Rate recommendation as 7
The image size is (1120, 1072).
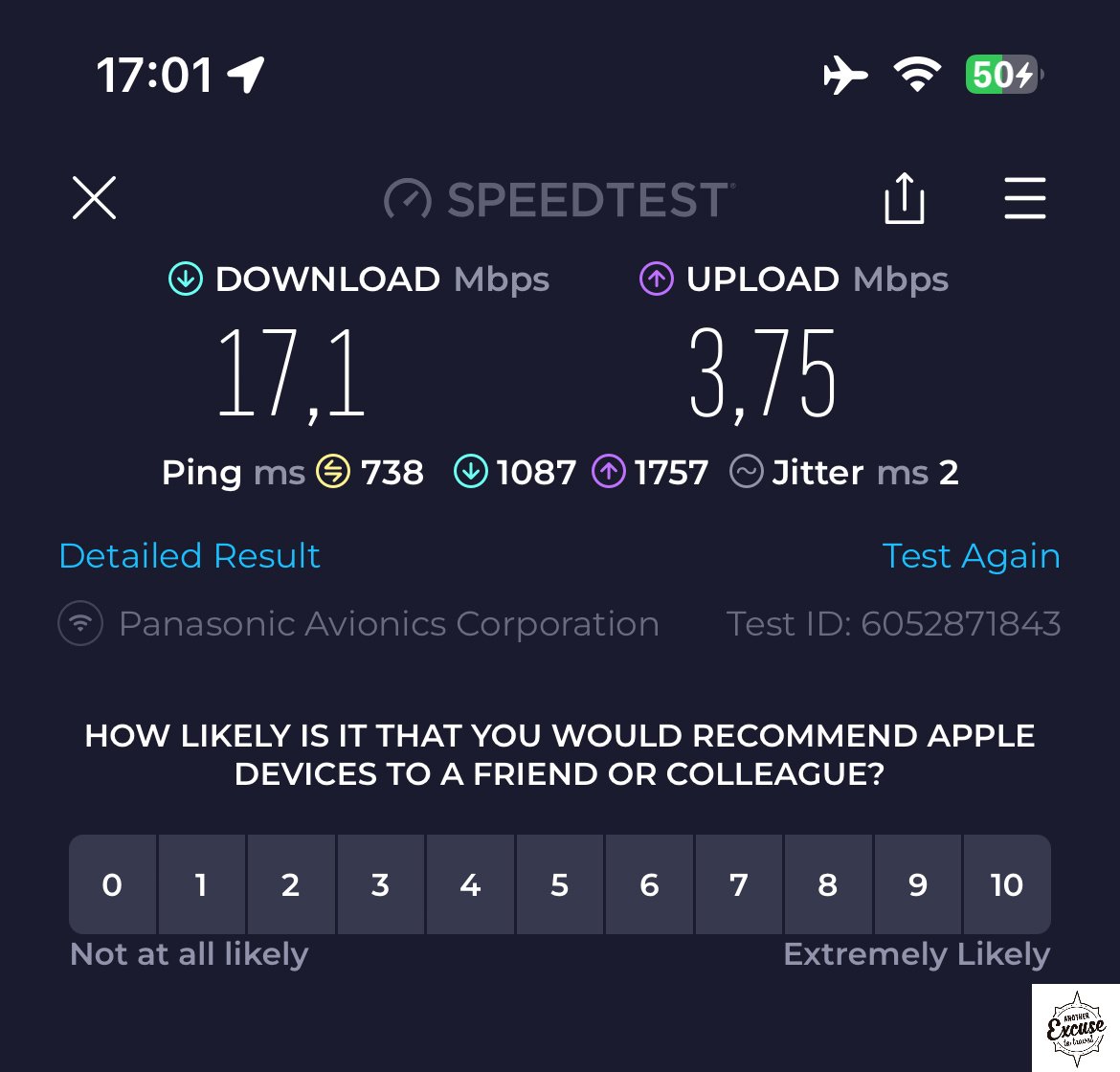(739, 884)
